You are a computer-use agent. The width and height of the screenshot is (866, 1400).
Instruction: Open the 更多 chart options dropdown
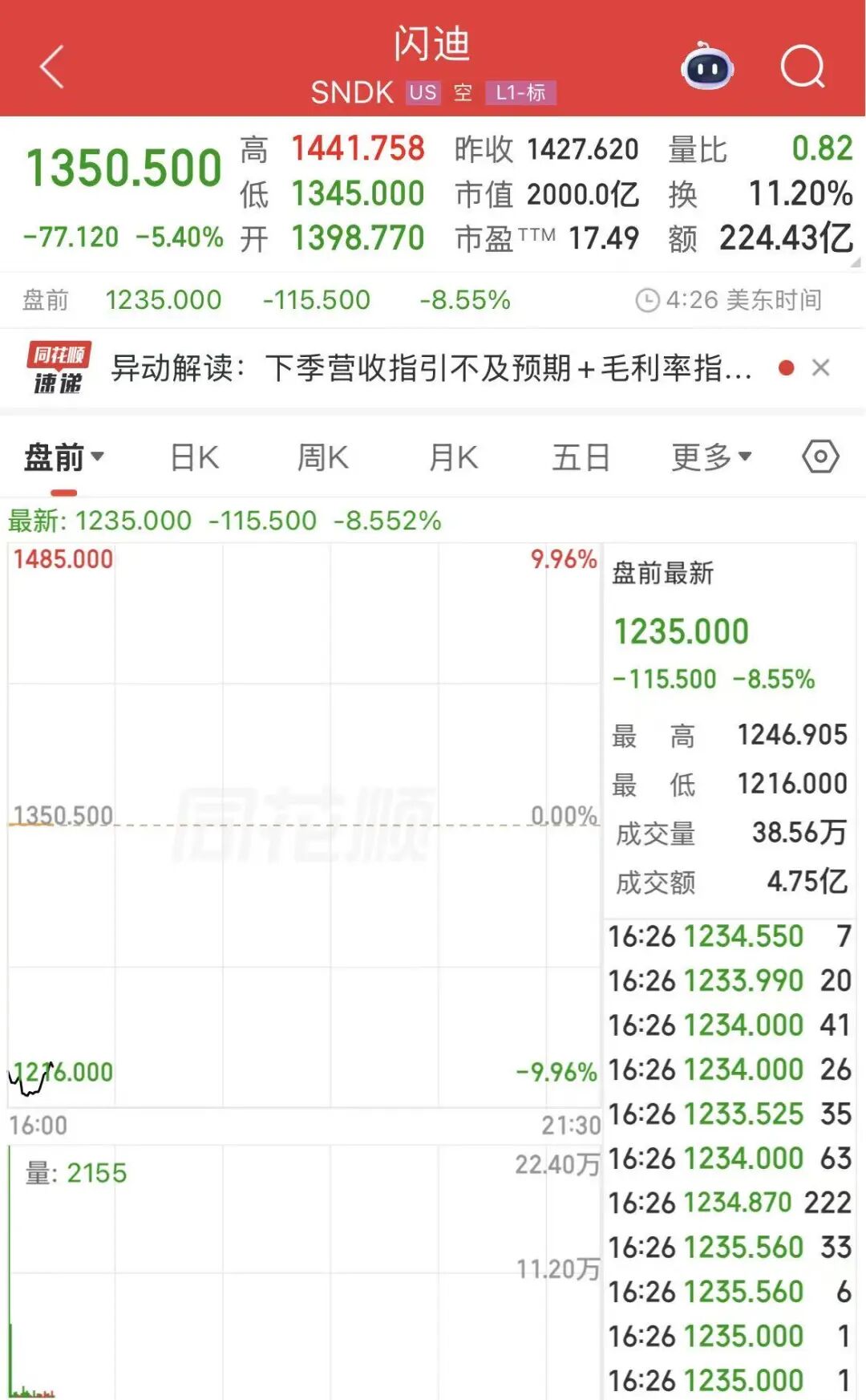711,458
